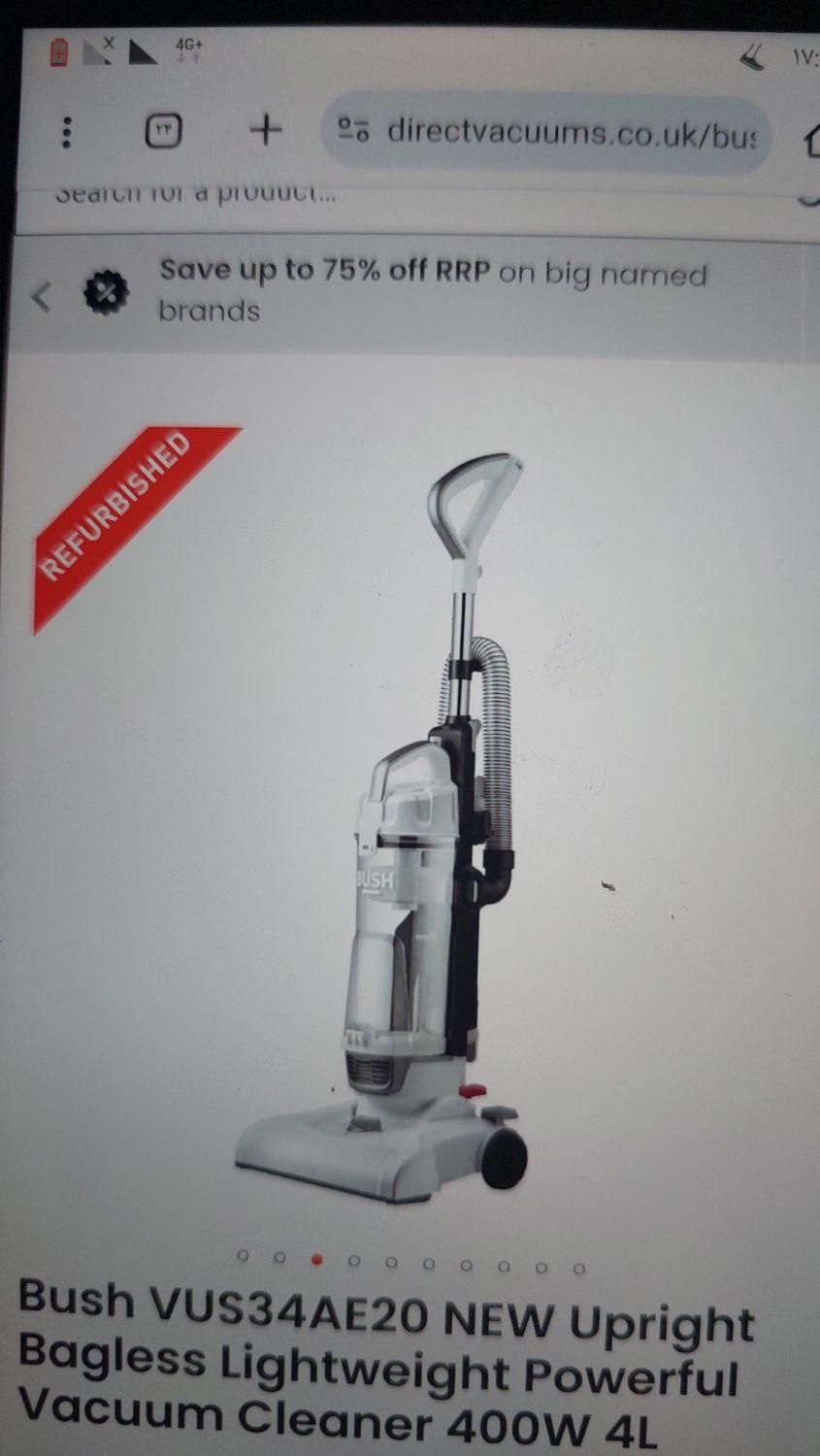Open the tab switcher
Viewport: 820px width, 1456px height.
click(163, 130)
